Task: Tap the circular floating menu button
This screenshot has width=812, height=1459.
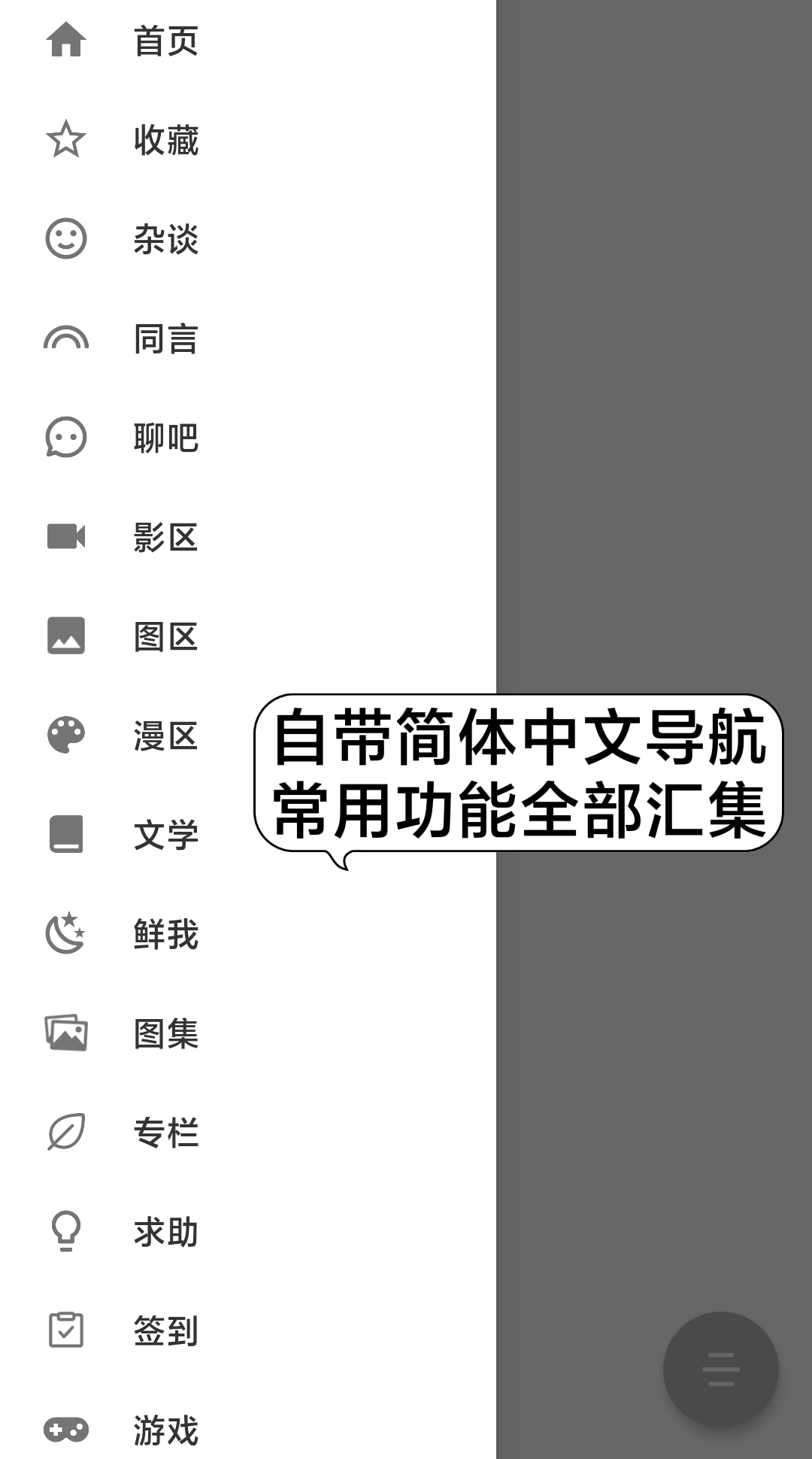Action: pos(720,1370)
